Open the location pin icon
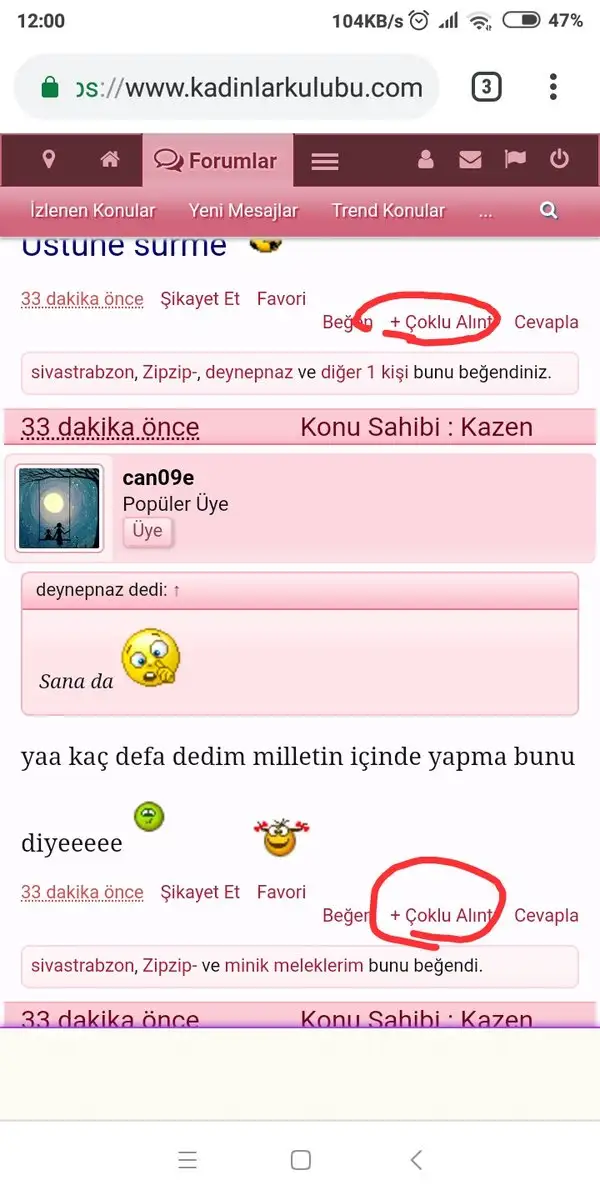The width and height of the screenshot is (600, 1200). 48,160
